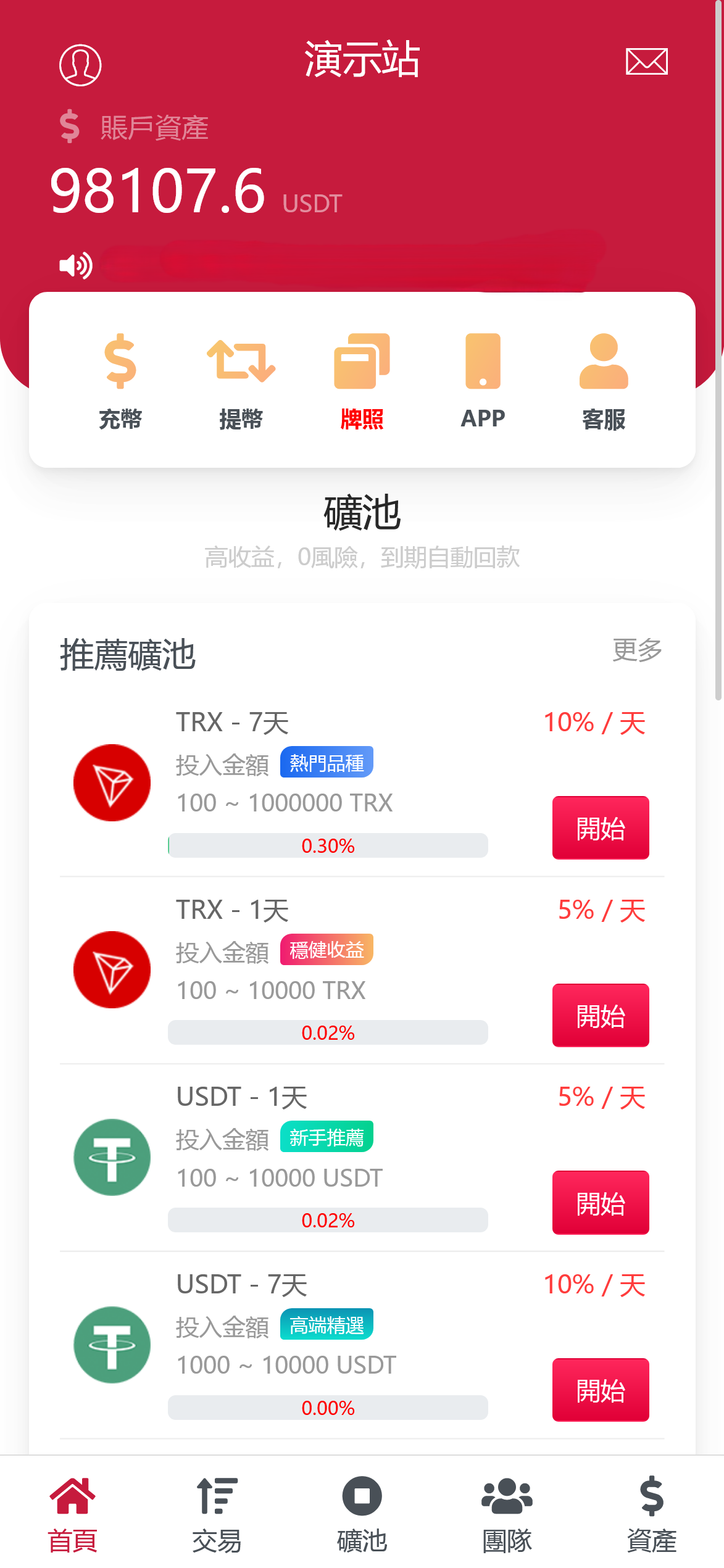
Task: Open the 充幣 deposit icon
Action: point(121,380)
